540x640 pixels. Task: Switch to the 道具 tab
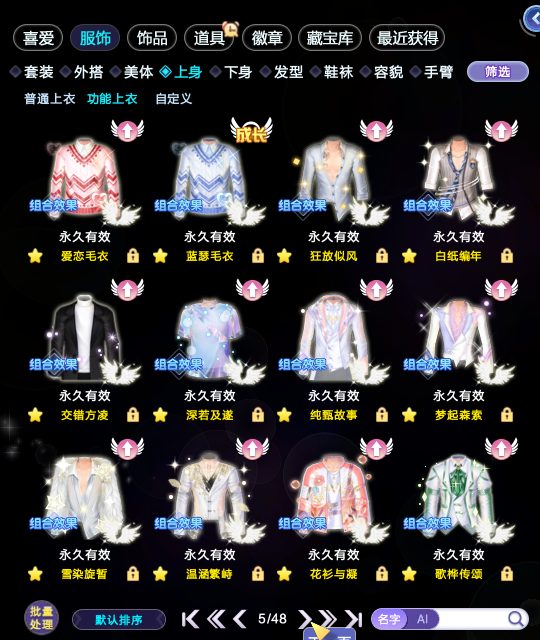click(x=209, y=38)
